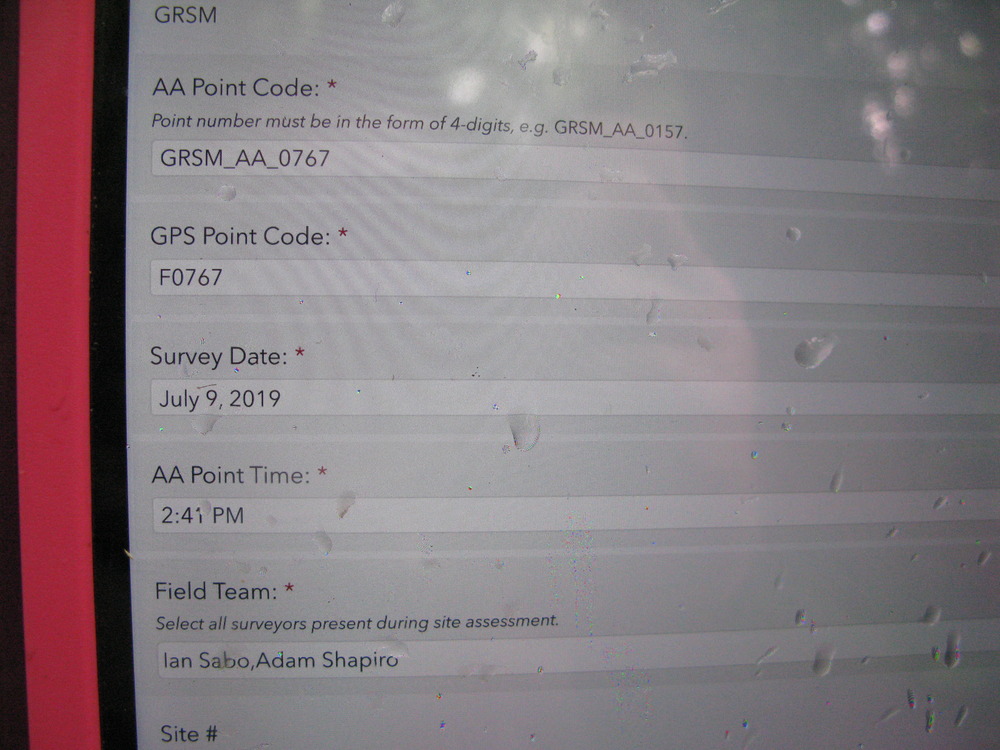Open the AA Point Time picker

click(560, 516)
